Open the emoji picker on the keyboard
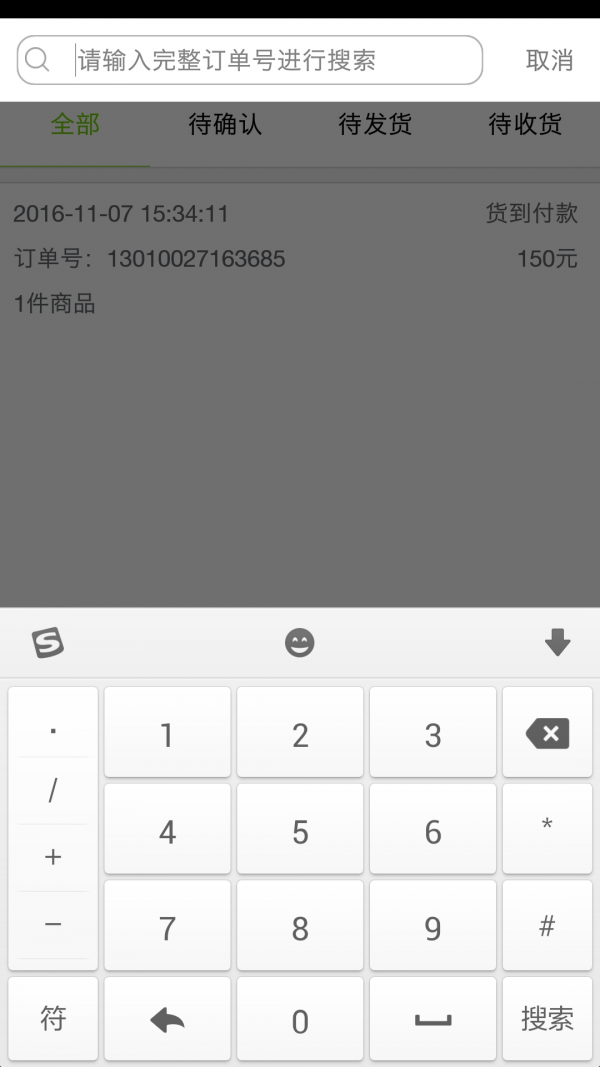The image size is (600, 1067). (299, 642)
